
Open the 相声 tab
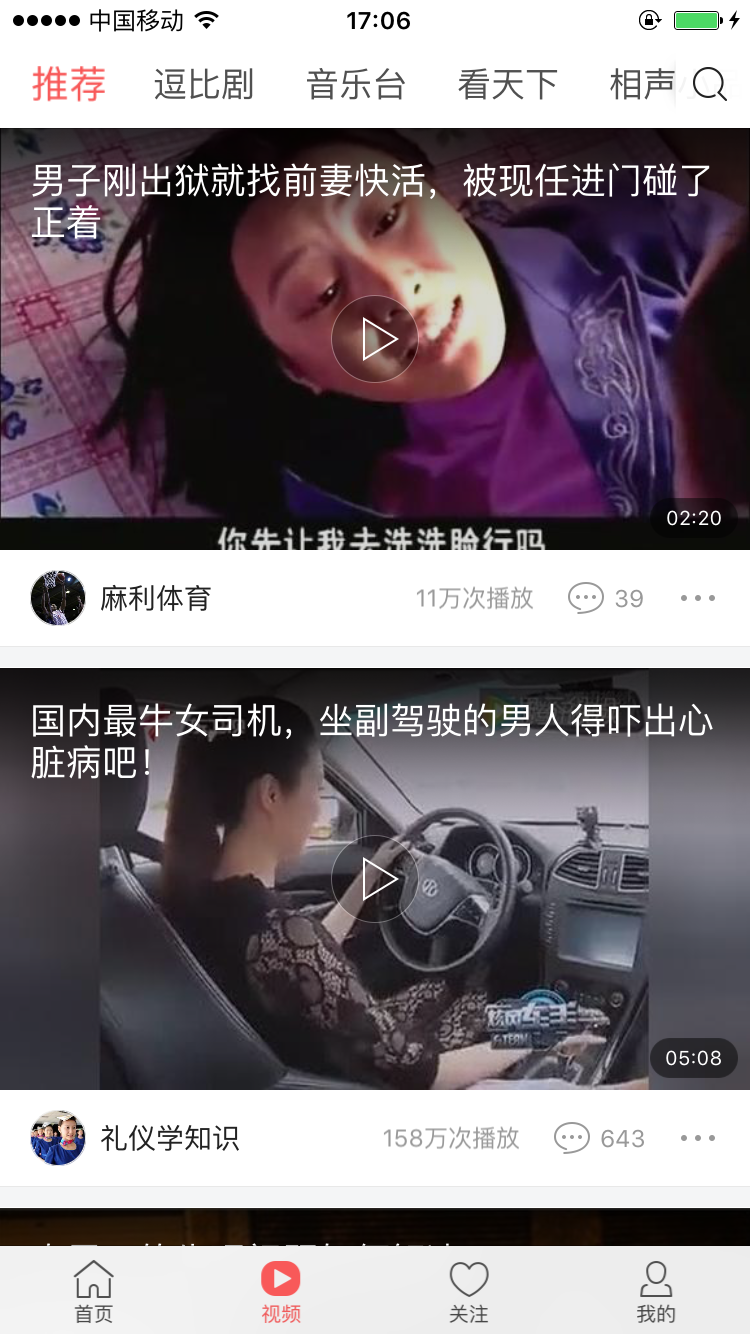point(642,85)
